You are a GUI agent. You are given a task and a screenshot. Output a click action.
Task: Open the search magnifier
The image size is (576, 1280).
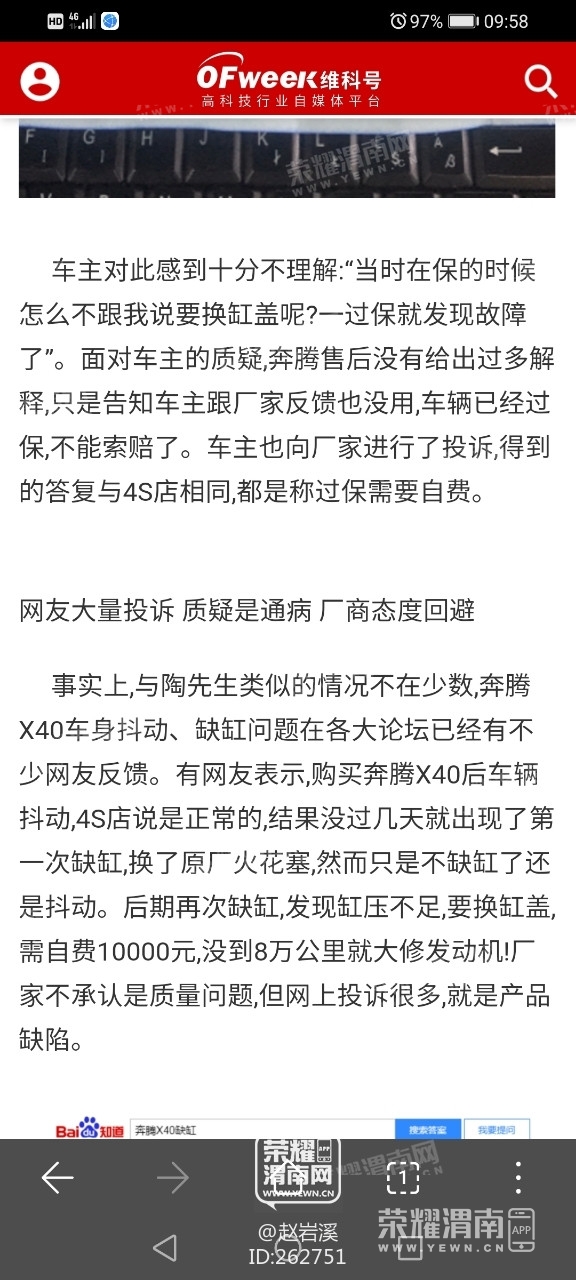tap(540, 81)
